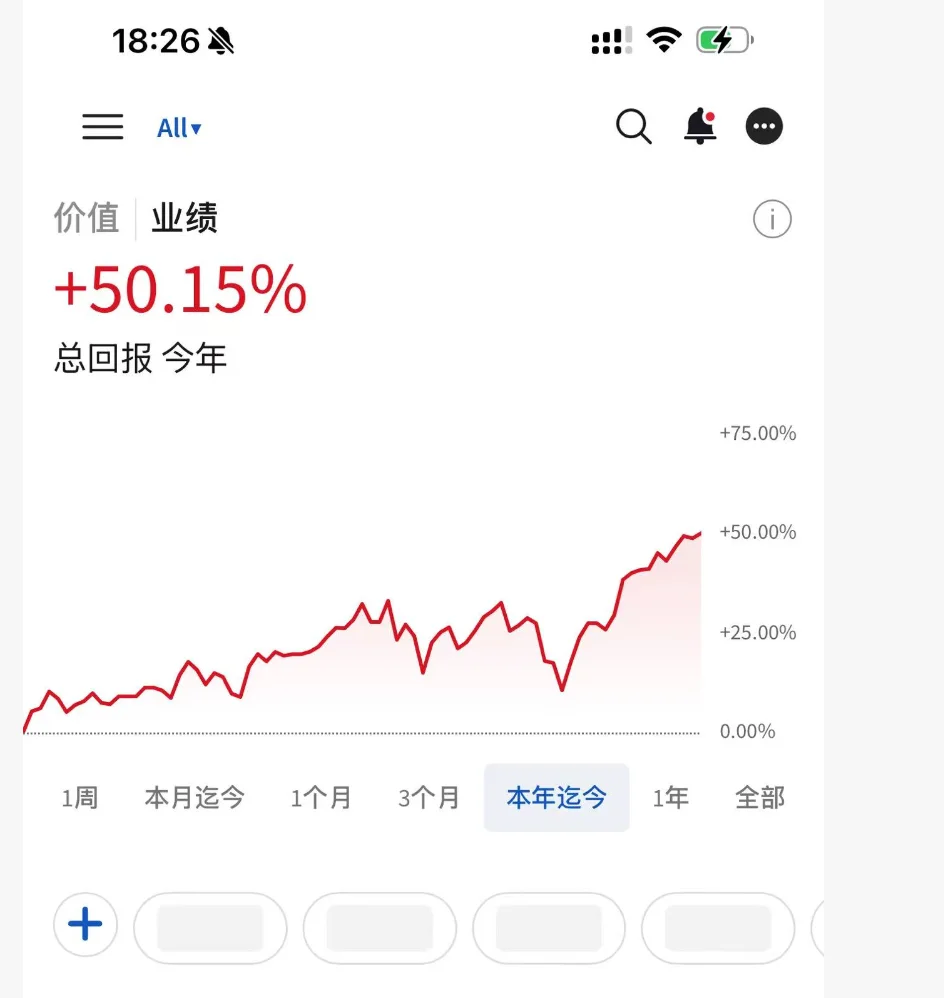Tap the Wi-Fi icon in the status bar
This screenshot has height=998, width=944.
tap(663, 39)
